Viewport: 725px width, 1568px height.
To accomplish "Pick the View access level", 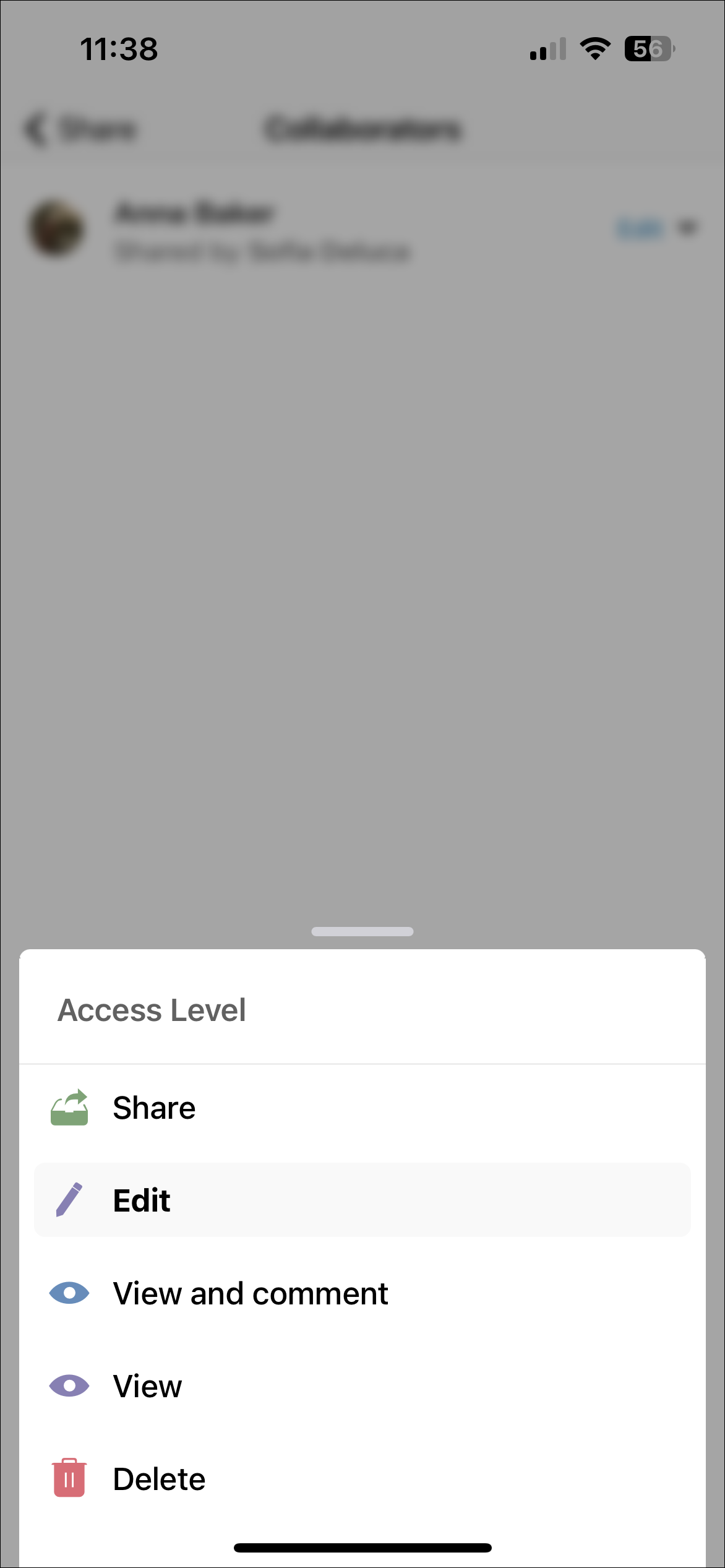I will 147,1386.
